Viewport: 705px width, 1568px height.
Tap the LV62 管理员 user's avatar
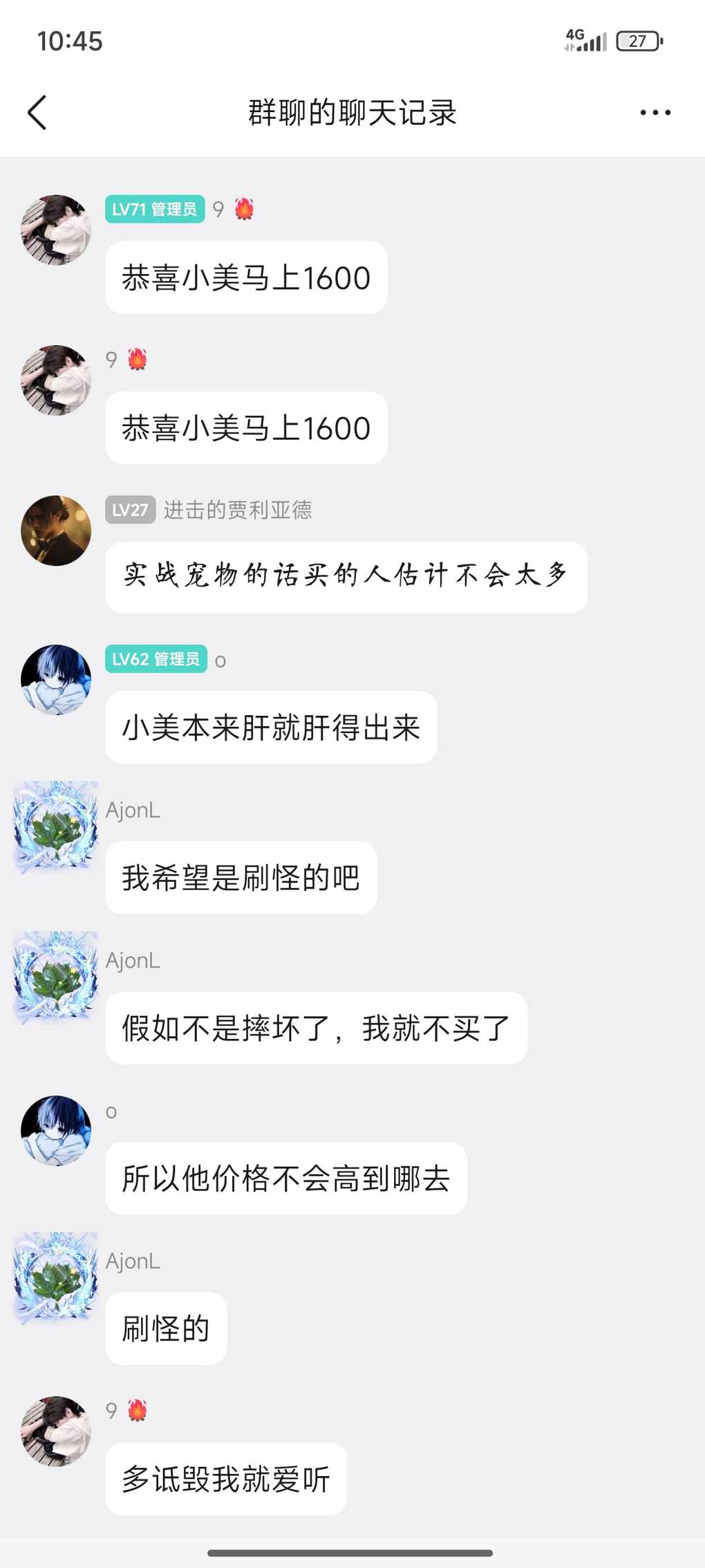[56, 680]
